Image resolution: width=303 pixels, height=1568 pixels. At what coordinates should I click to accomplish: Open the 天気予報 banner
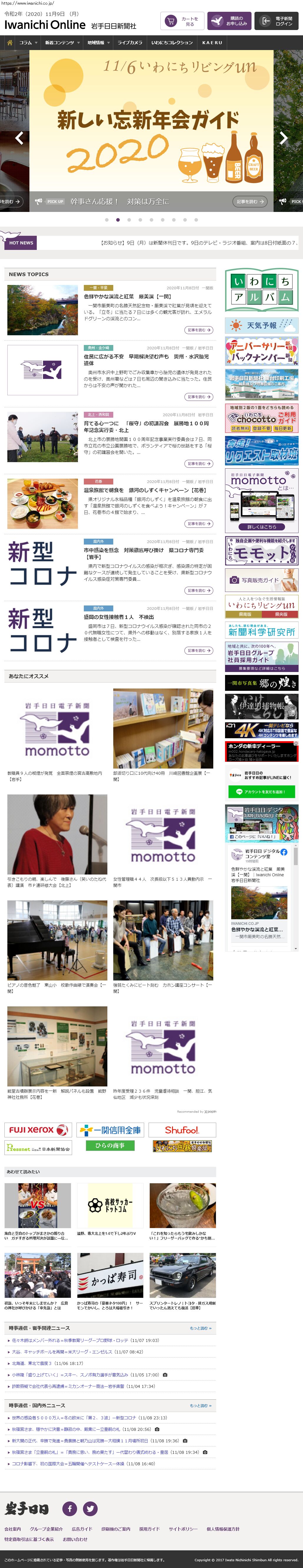pyautogui.click(x=261, y=325)
